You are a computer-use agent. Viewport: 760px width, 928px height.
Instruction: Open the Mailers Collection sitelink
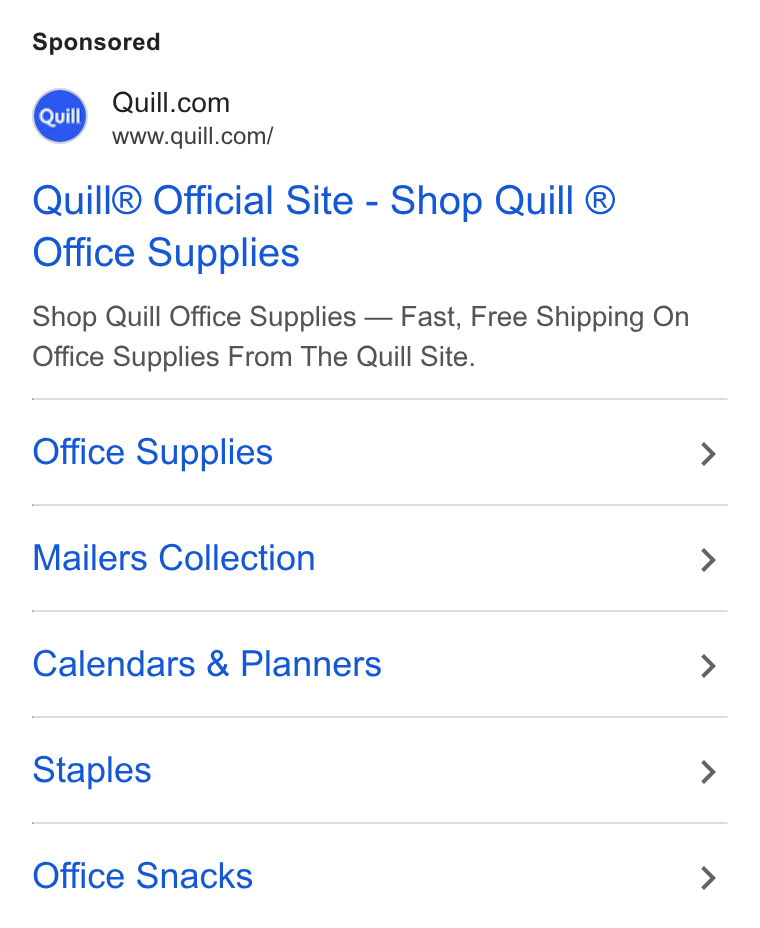coord(379,558)
